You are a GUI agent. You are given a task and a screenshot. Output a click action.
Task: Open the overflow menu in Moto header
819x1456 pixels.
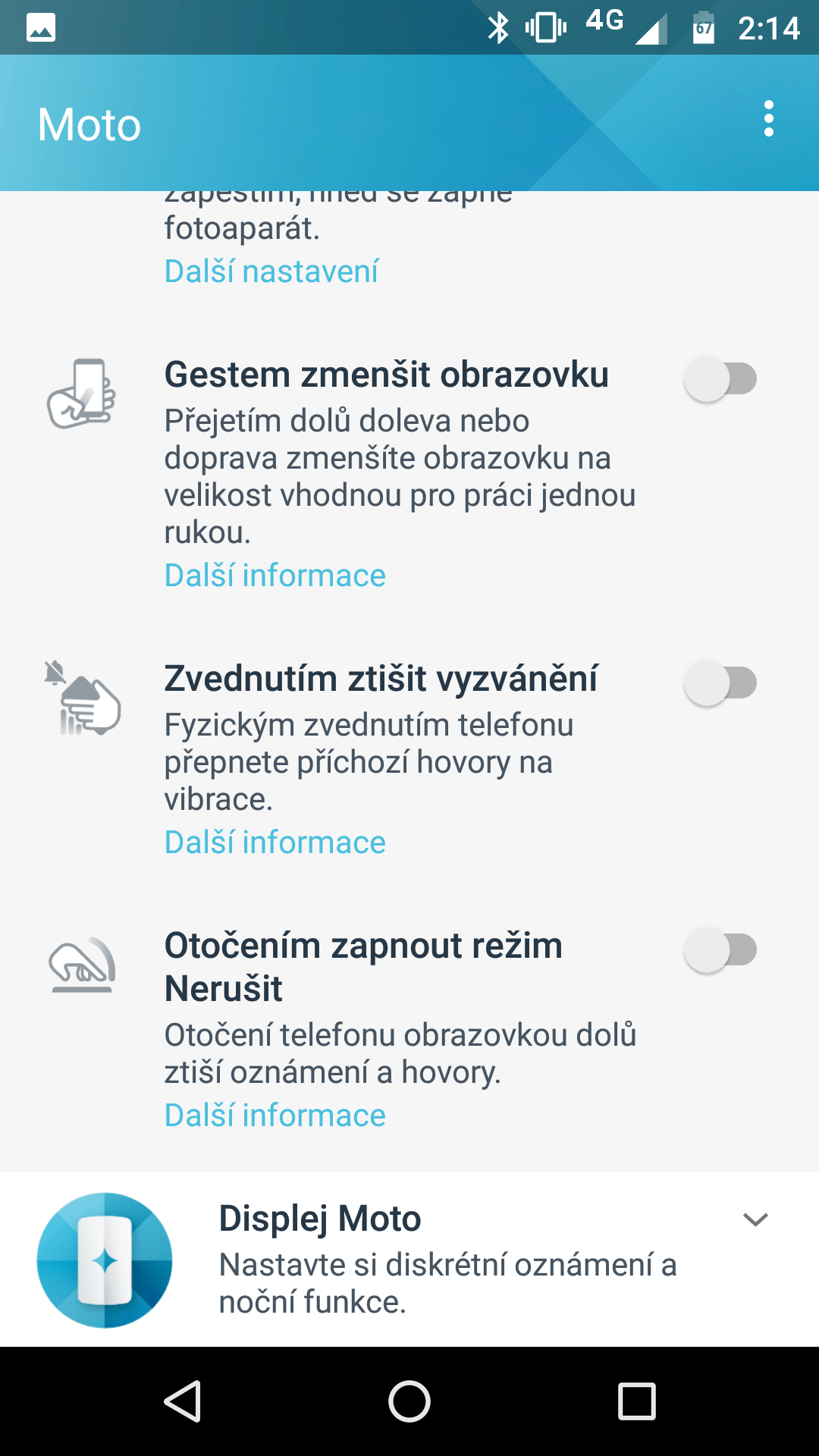click(769, 119)
